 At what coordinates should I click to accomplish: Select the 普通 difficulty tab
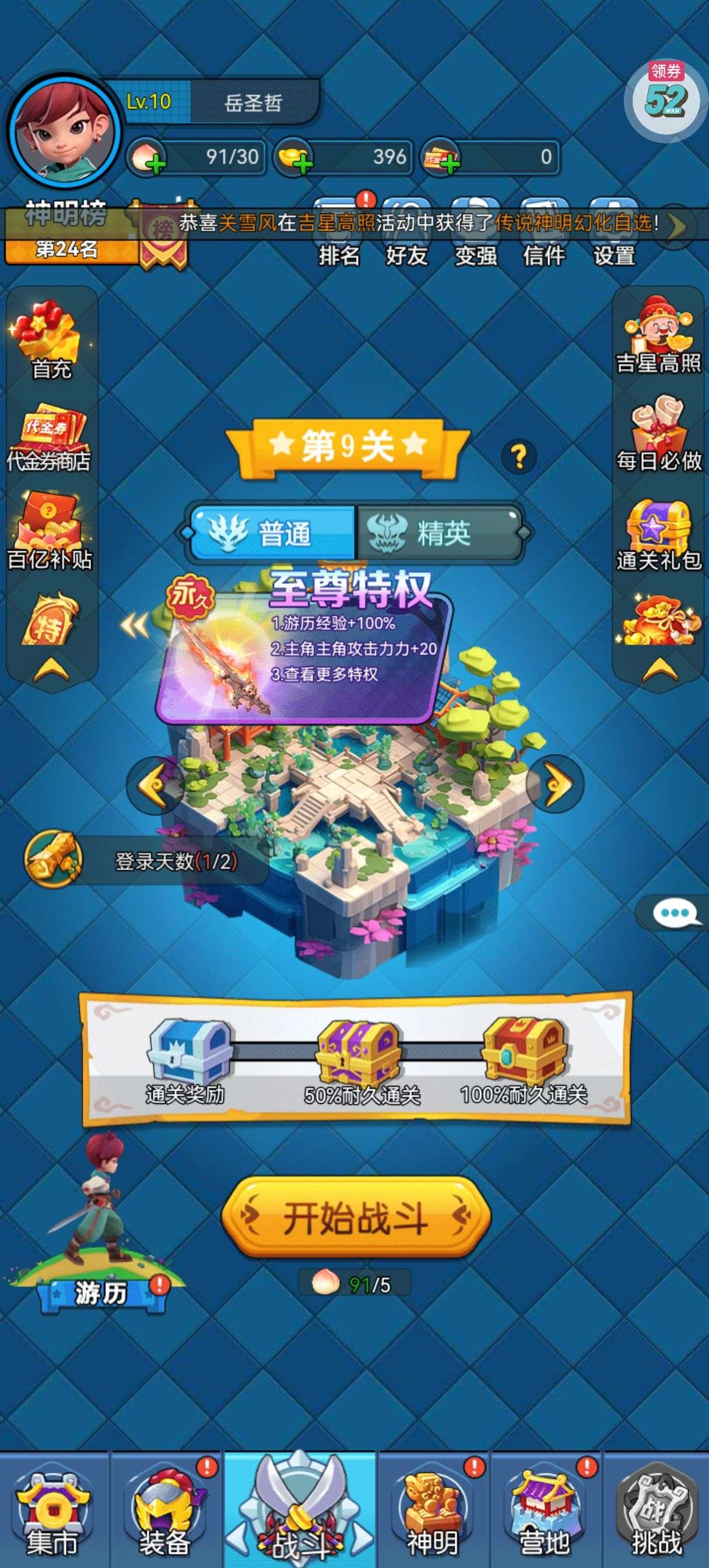[272, 533]
